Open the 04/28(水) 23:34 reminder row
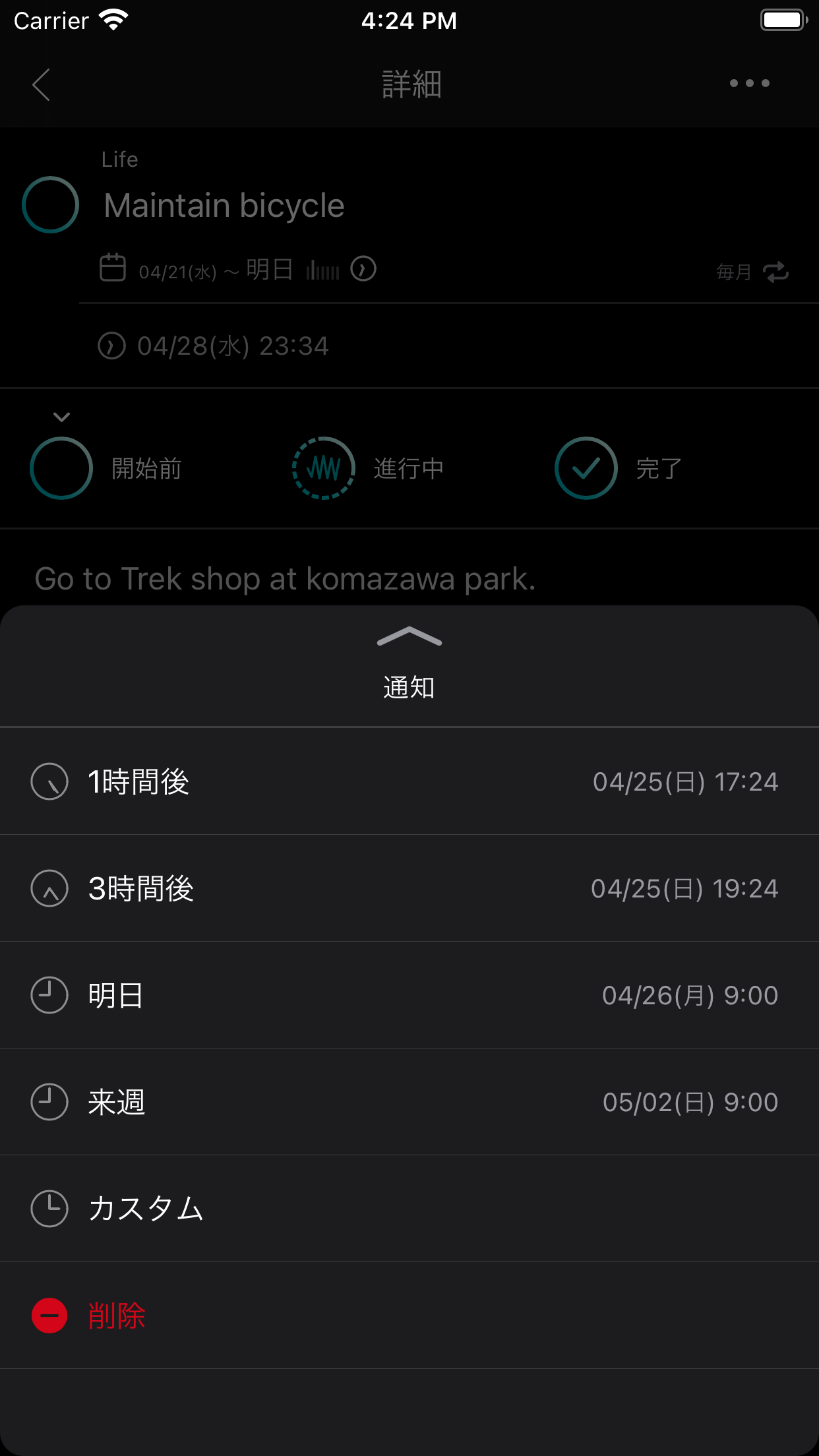This screenshot has height=1456, width=819. click(213, 346)
